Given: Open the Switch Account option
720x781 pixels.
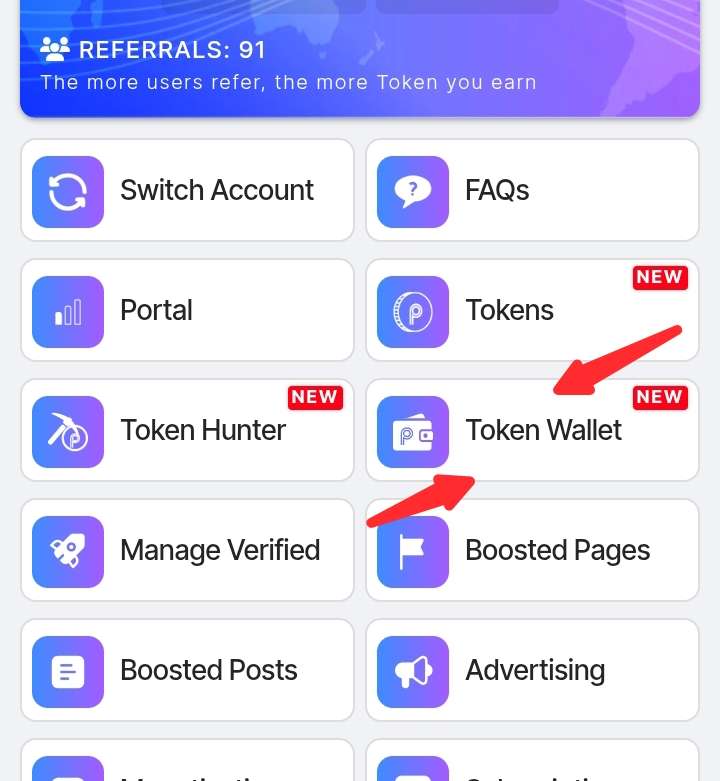Looking at the screenshot, I should [x=187, y=190].
